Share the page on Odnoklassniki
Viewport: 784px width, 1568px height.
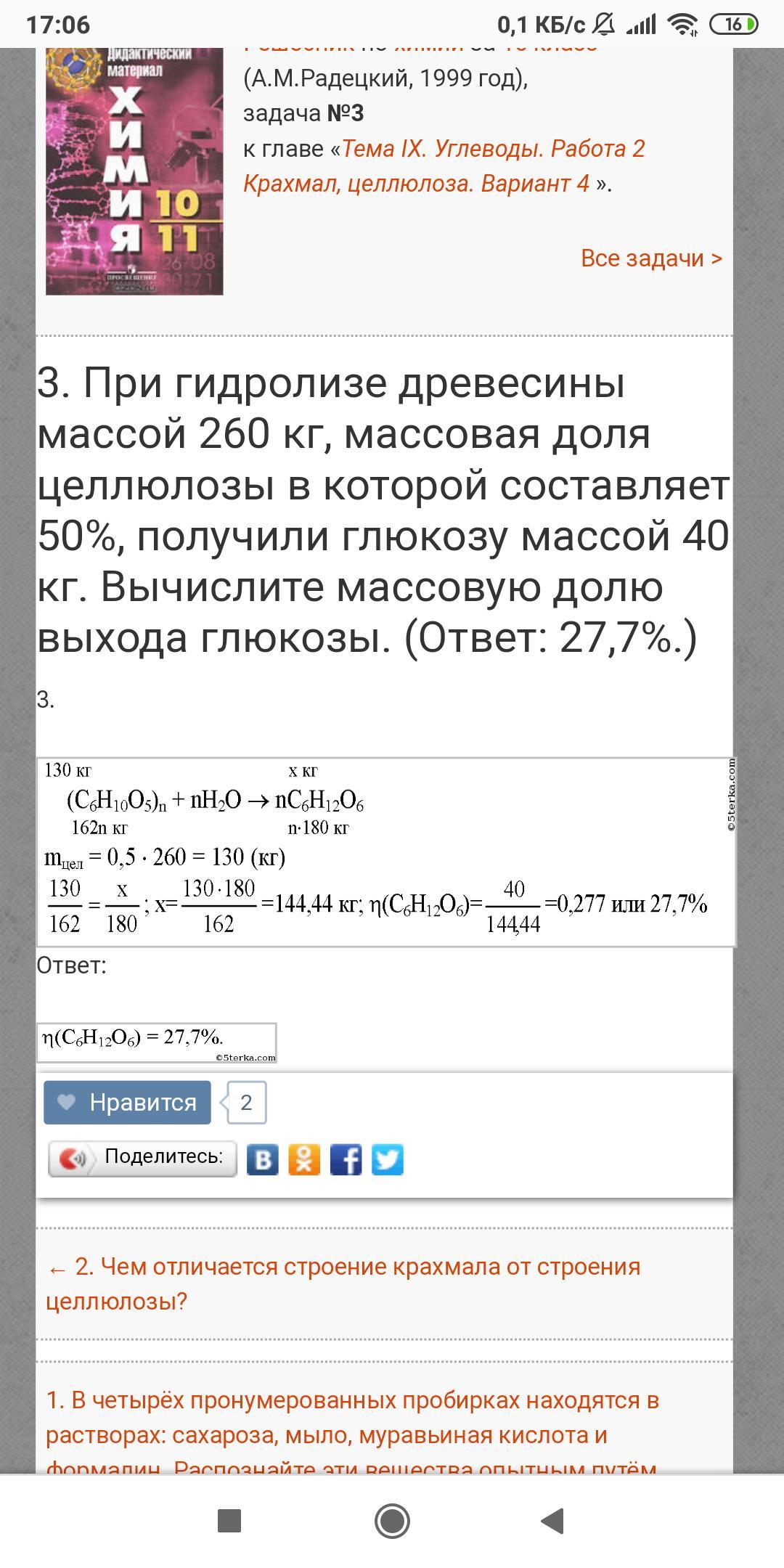[x=304, y=1159]
